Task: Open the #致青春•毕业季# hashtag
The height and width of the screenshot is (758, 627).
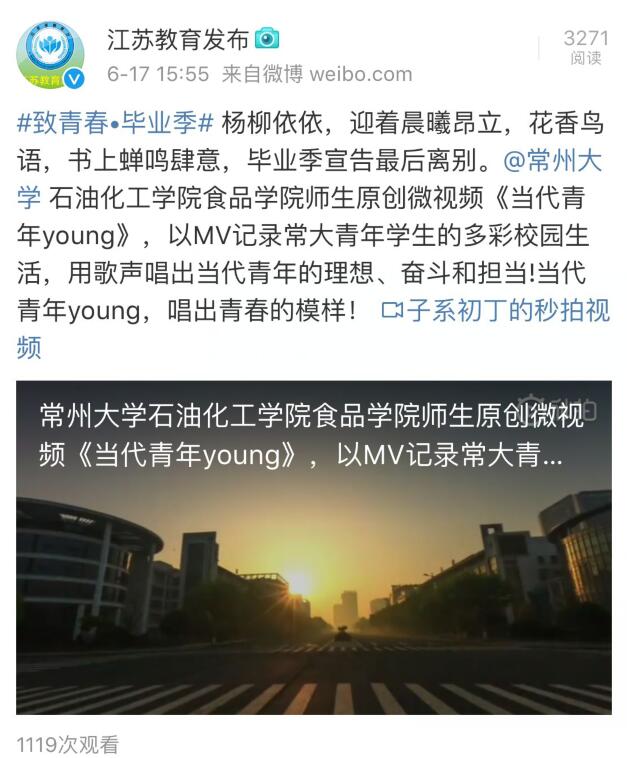Action: point(115,125)
